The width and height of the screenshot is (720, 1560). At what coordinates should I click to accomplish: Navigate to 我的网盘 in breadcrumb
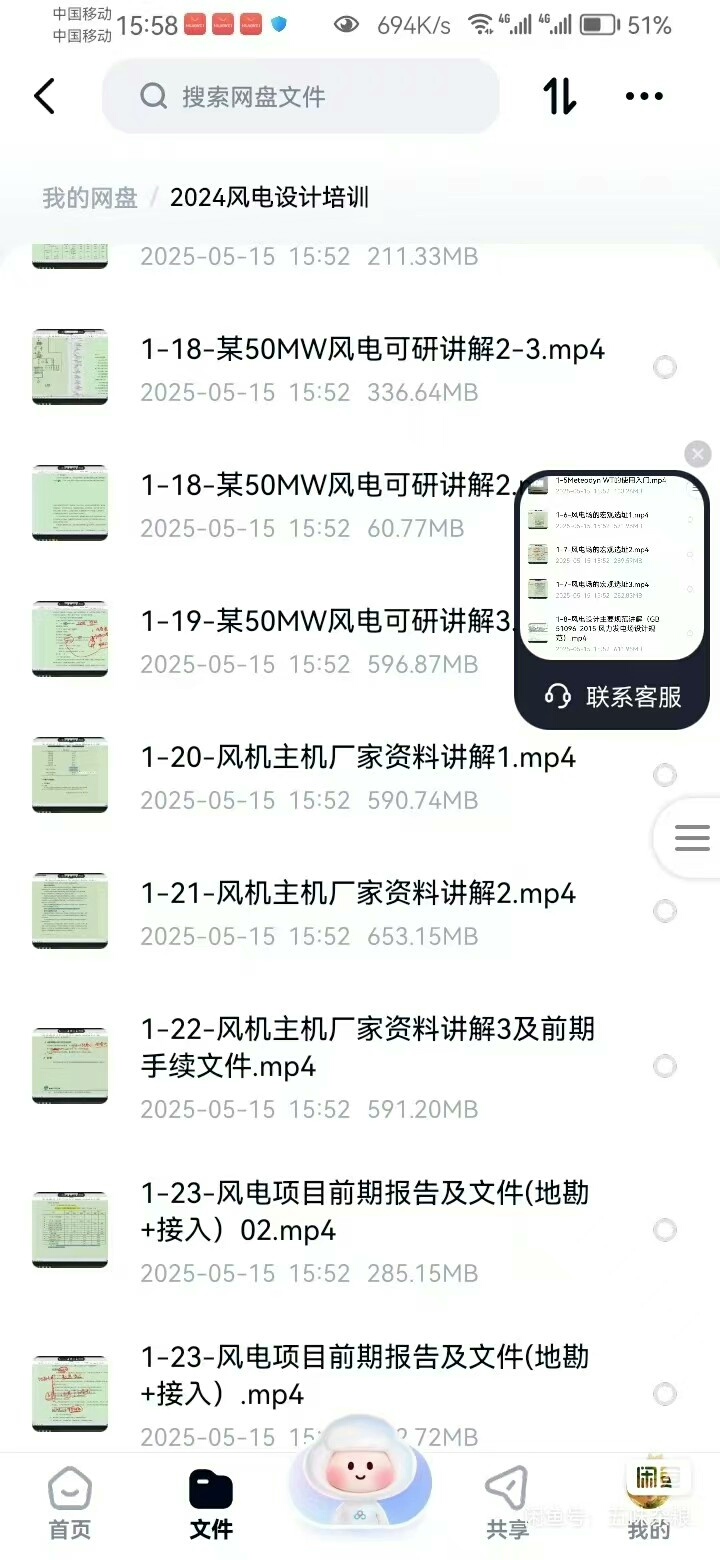[x=90, y=197]
